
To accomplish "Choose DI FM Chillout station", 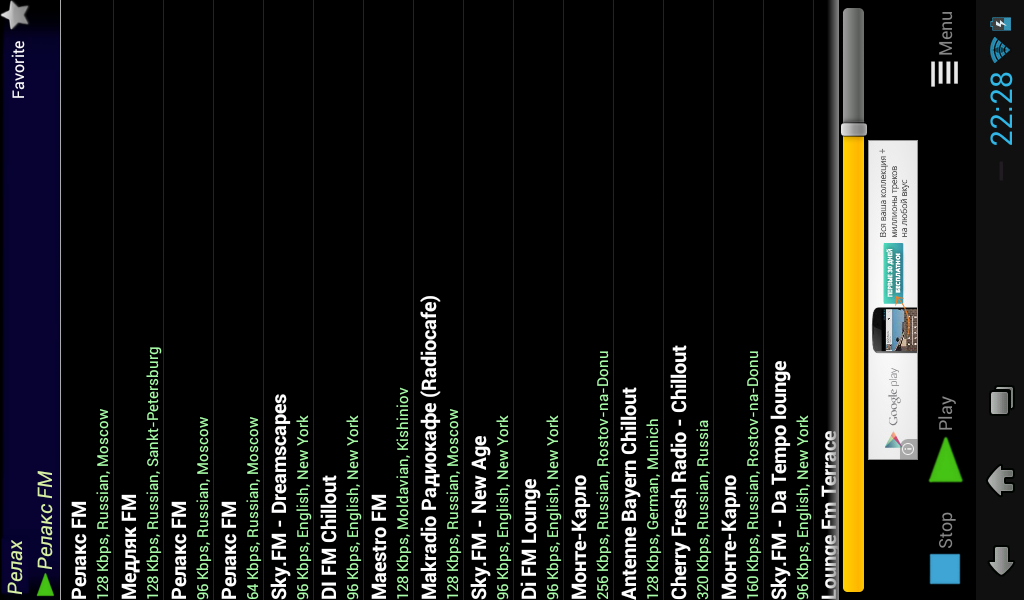I will click(339, 300).
